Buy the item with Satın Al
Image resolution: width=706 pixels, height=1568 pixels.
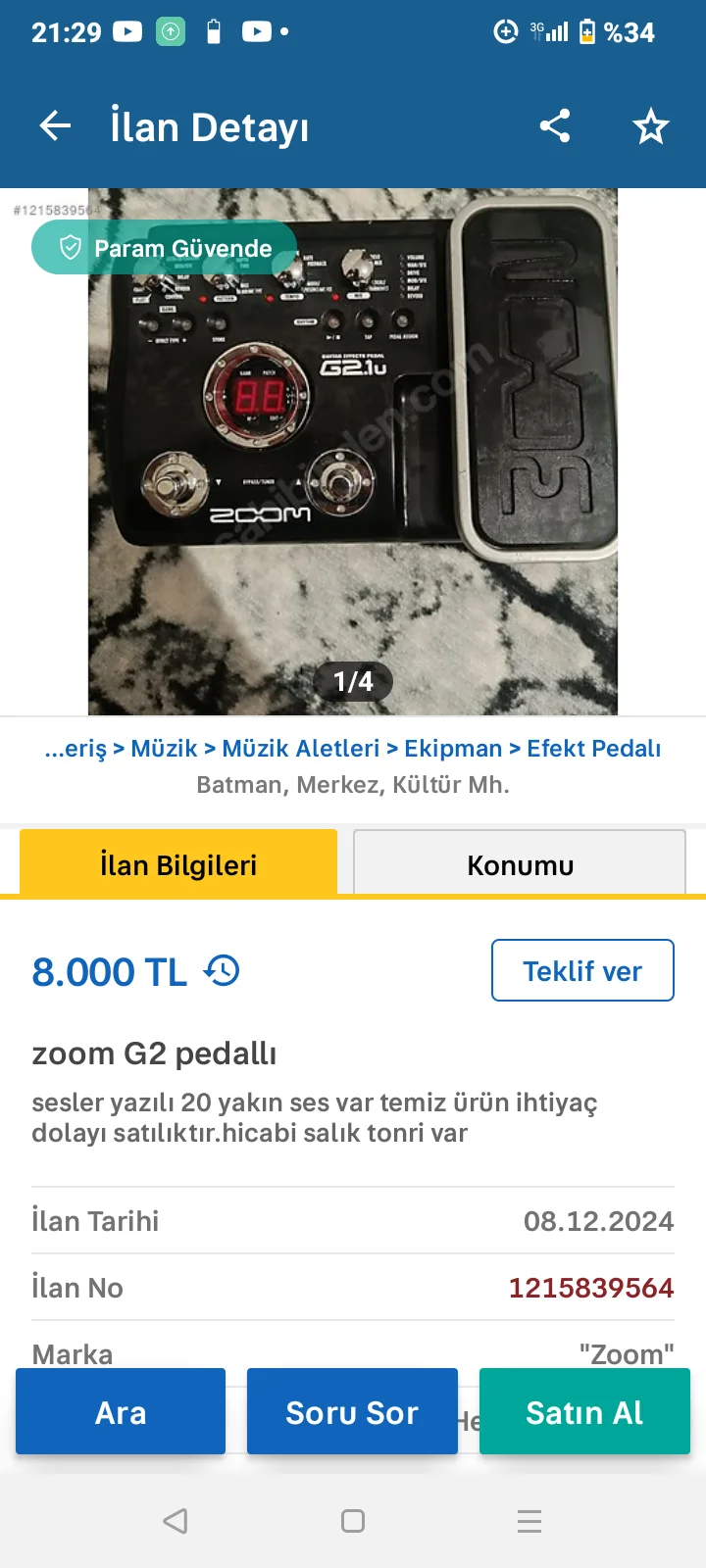[x=584, y=1411]
